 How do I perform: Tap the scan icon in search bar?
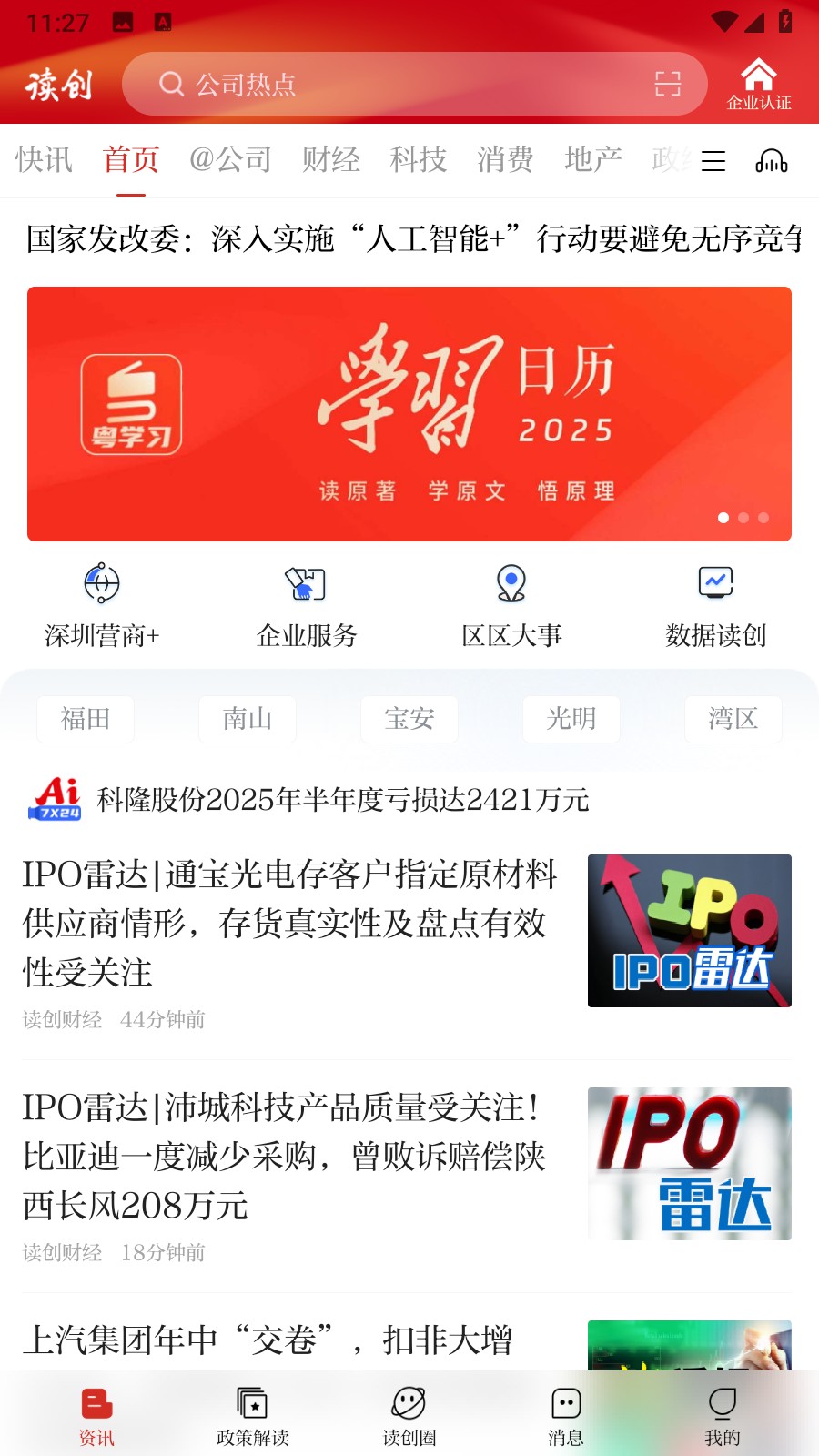(668, 84)
